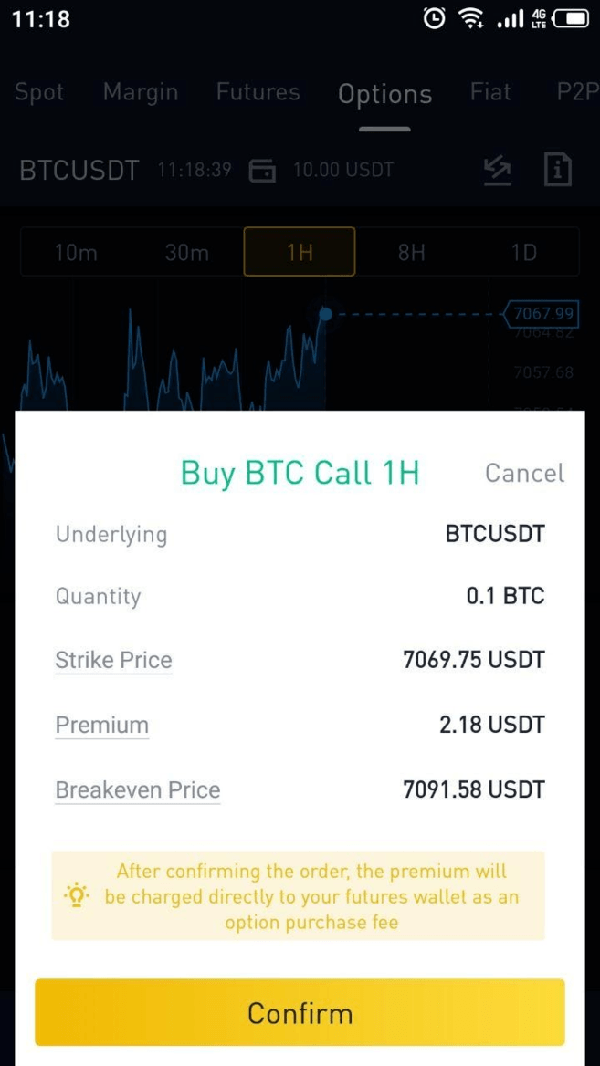Viewport: 600px width, 1066px height.
Task: Show the Premium explanation
Action: 102,725
